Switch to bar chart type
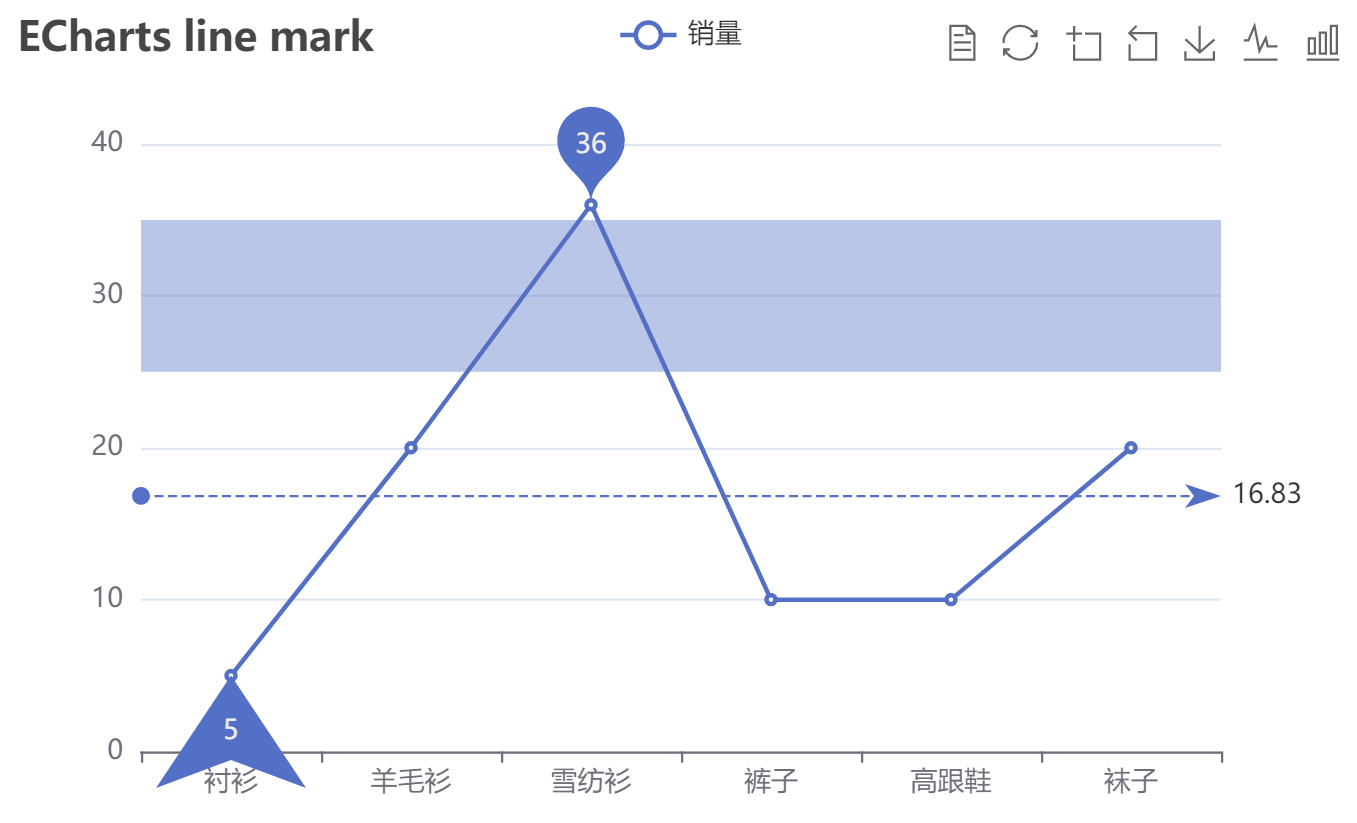 [x=1322, y=43]
